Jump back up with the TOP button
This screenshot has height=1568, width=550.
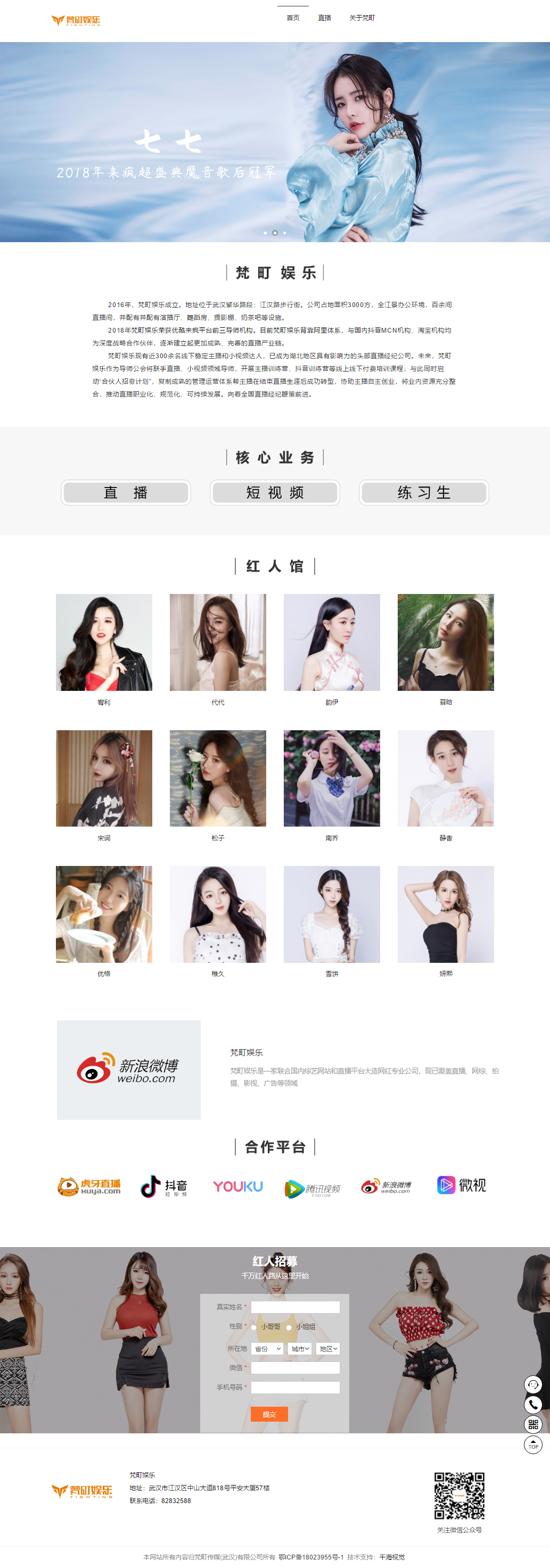(x=533, y=1445)
